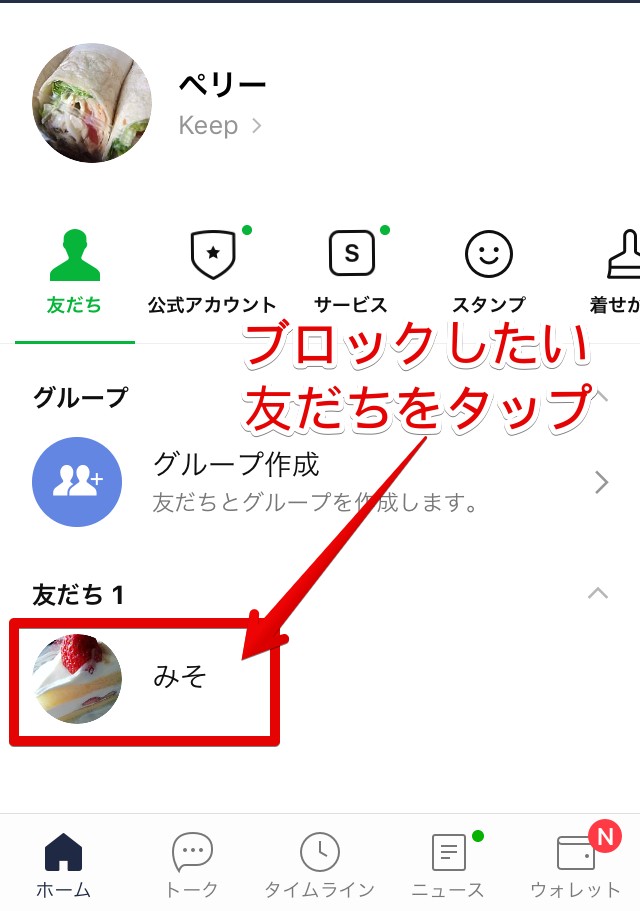Switch to the 友だち tab
Image resolution: width=640 pixels, height=911 pixels.
click(74, 272)
